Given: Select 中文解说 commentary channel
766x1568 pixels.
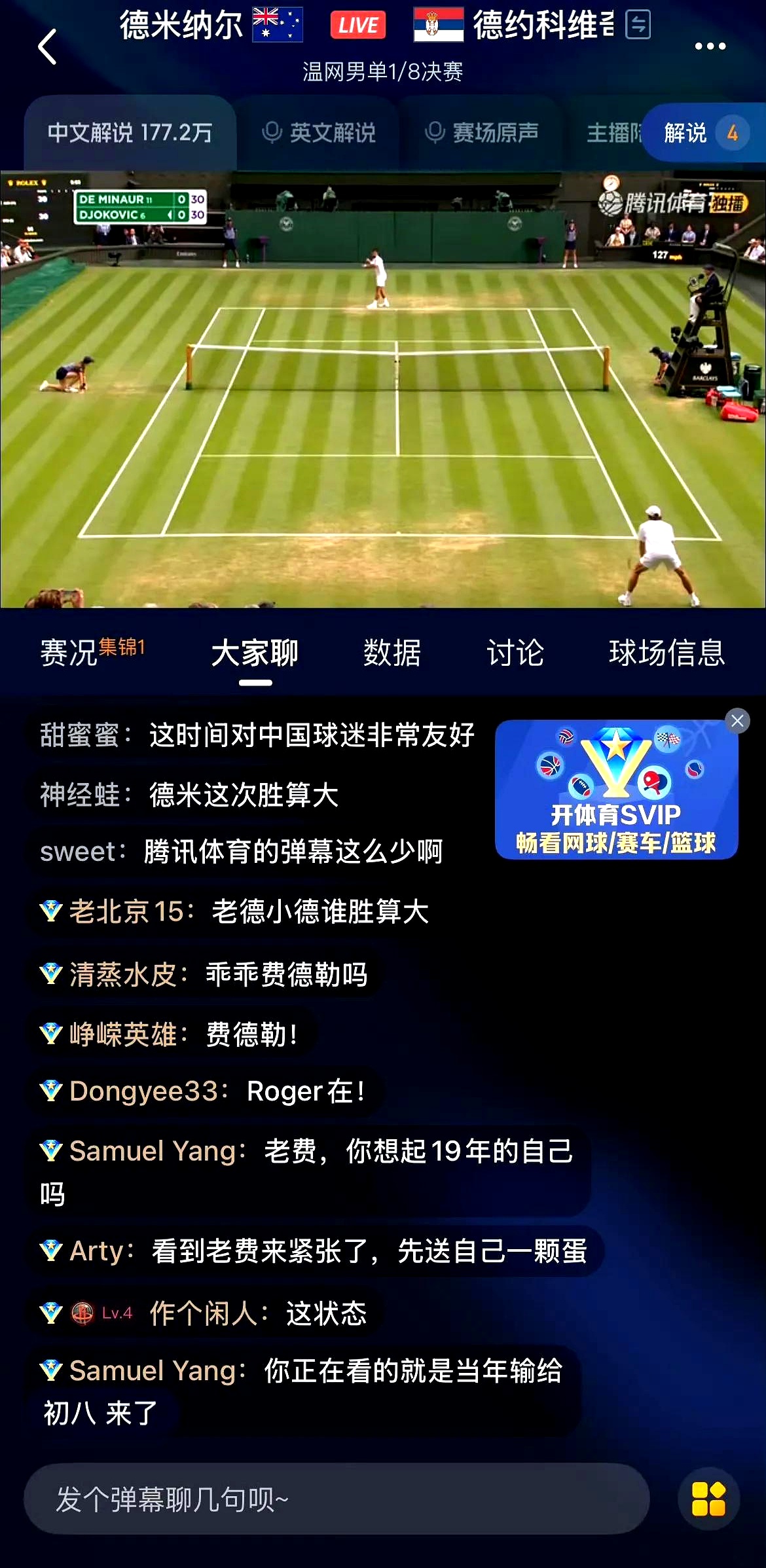Looking at the screenshot, I should click(130, 133).
